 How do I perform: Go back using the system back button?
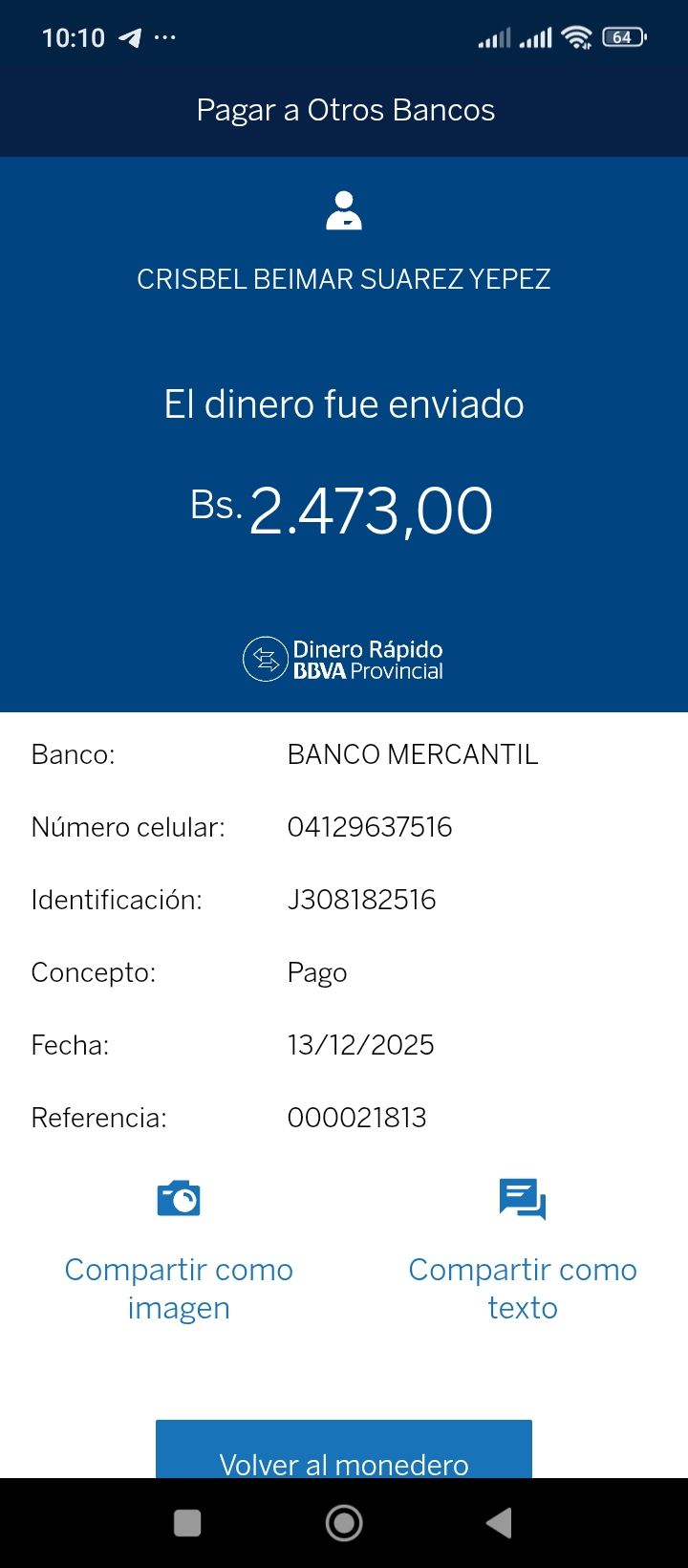(499, 1523)
